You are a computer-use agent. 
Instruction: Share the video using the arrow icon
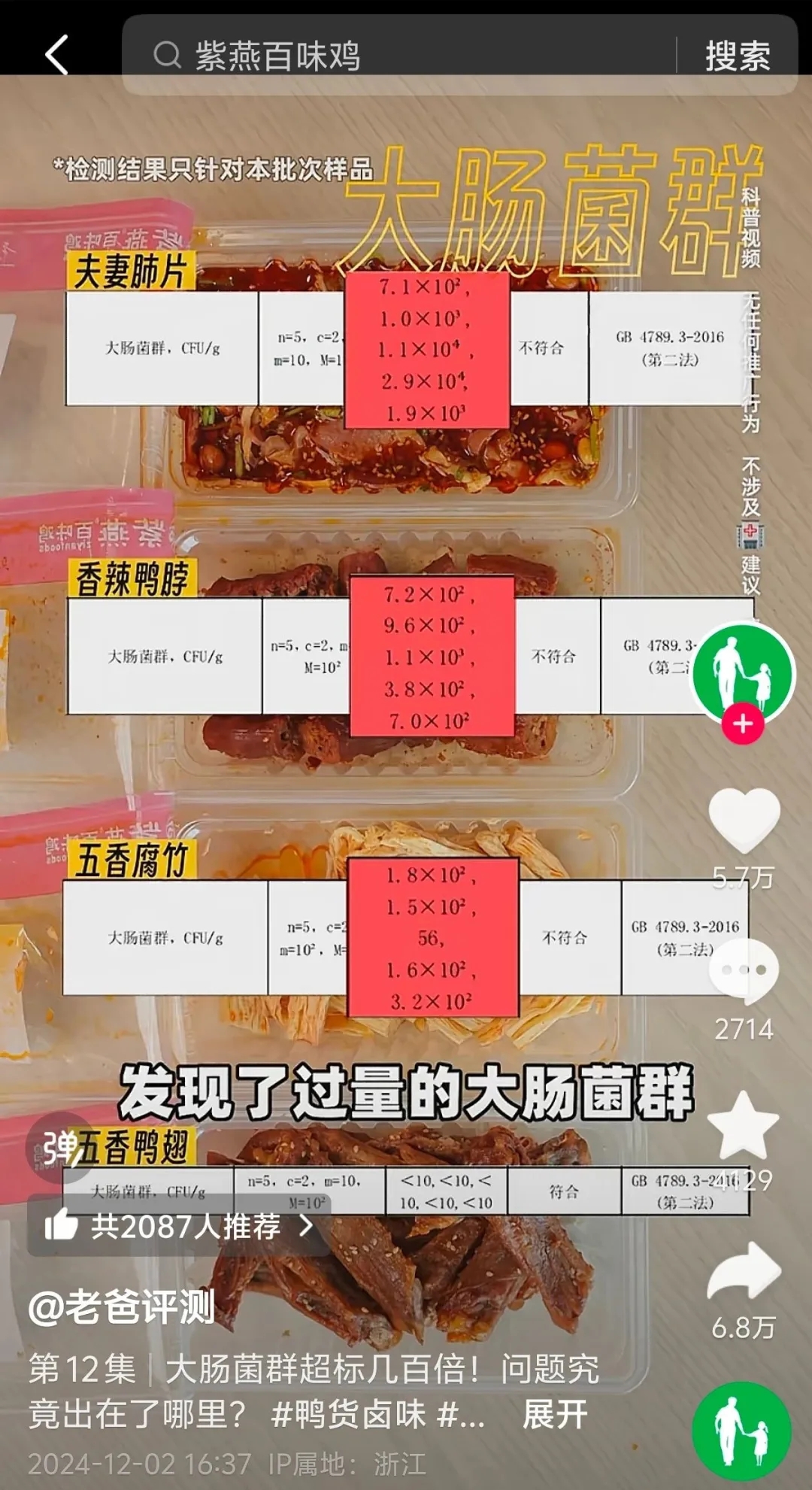coord(744,1271)
